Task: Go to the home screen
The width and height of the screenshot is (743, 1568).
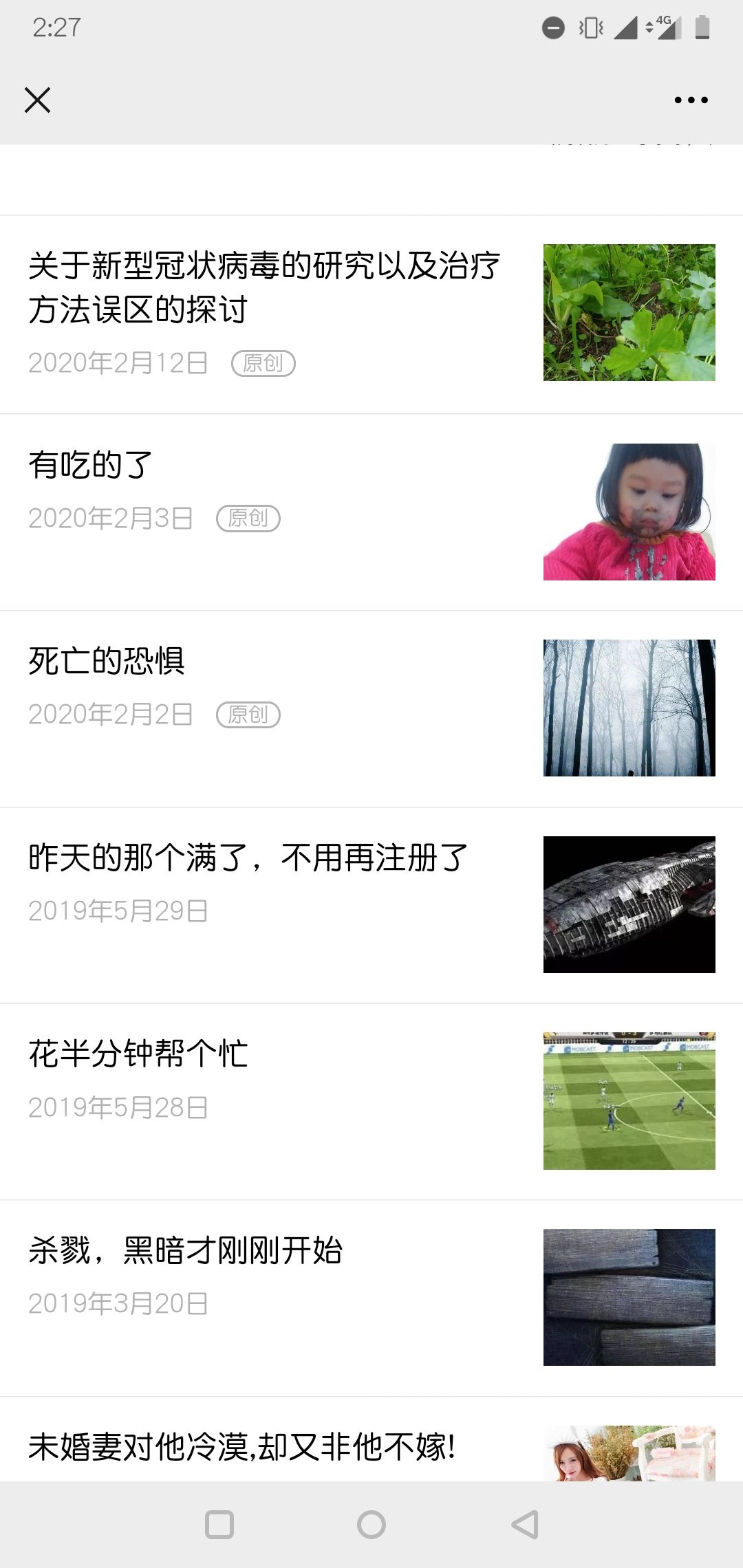Action: point(371,1525)
